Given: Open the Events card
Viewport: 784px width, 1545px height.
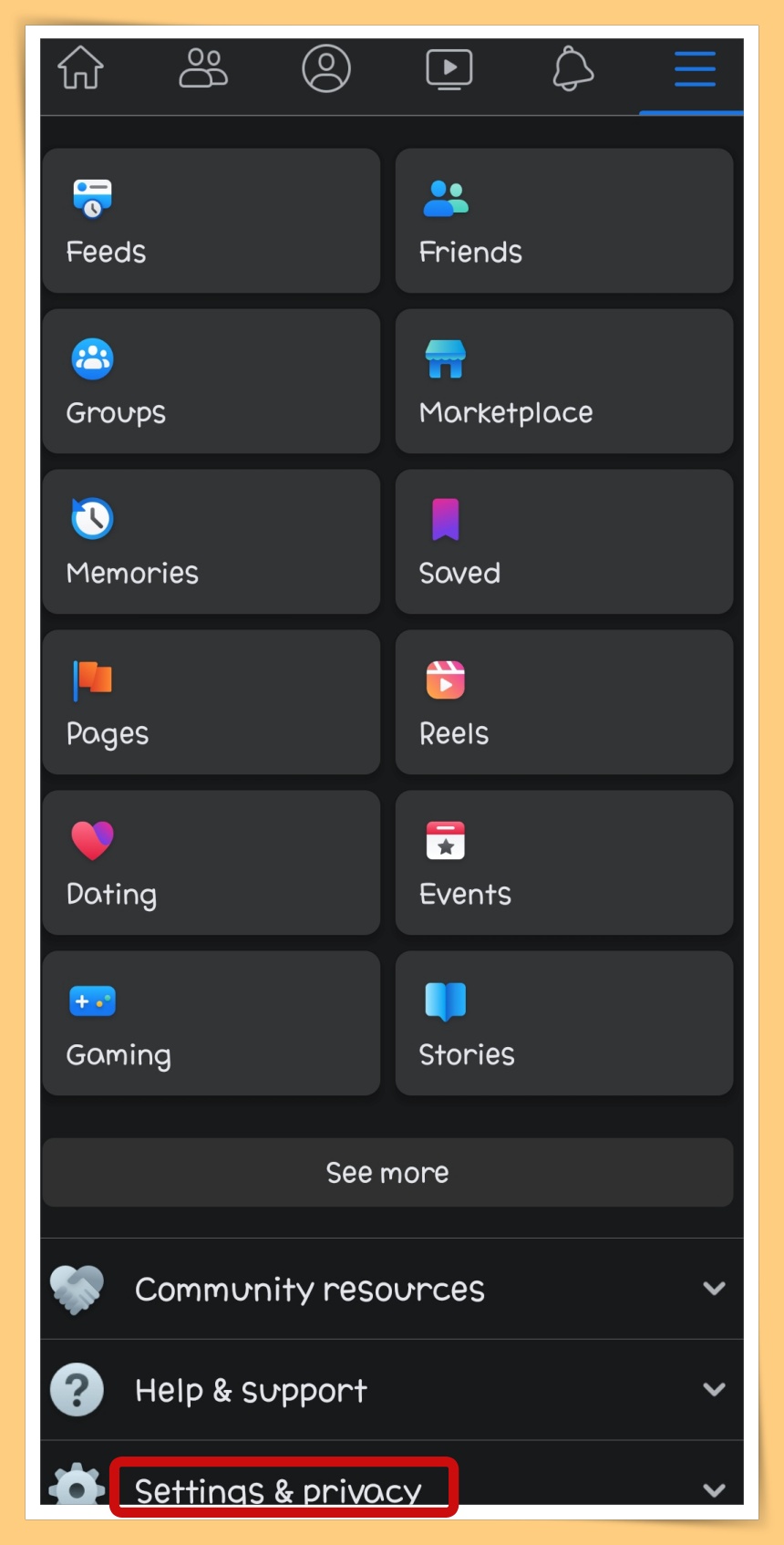Looking at the screenshot, I should (564, 863).
